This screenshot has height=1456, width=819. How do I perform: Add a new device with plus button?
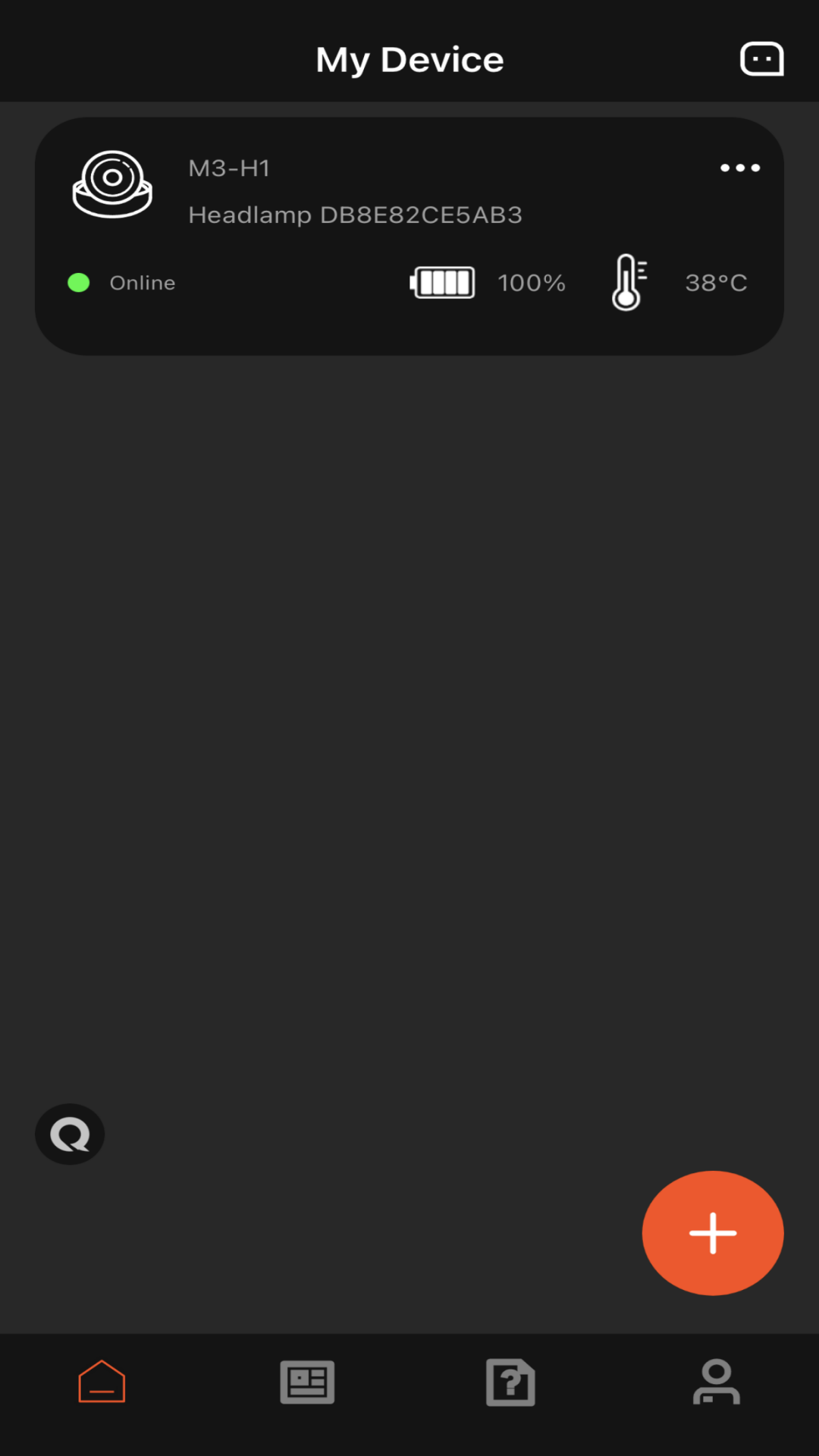pos(713,1233)
